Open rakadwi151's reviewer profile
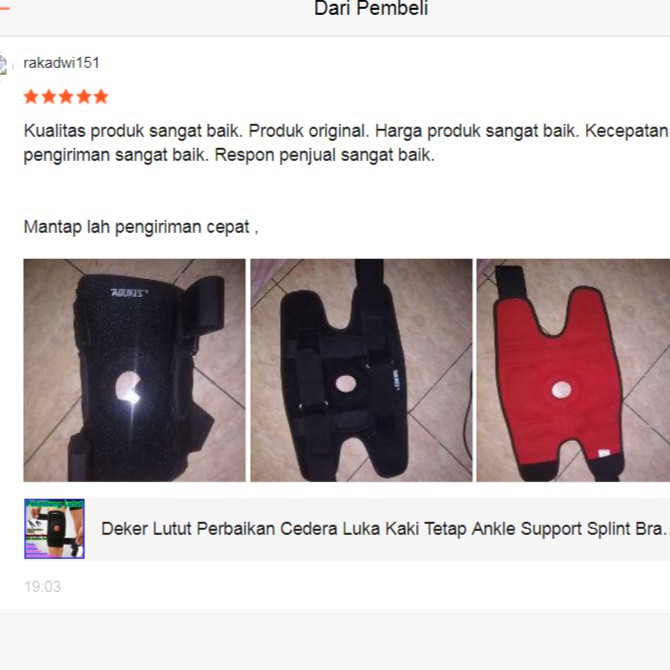This screenshot has height=670, width=670. click(x=61, y=63)
